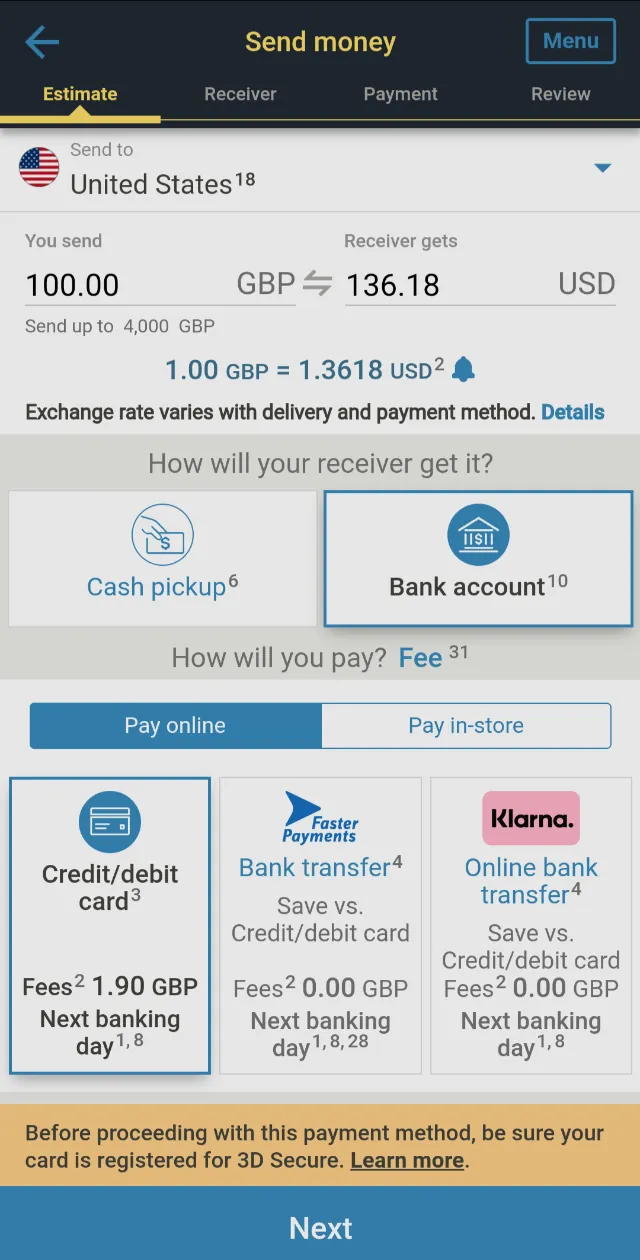This screenshot has height=1260, width=640.
Task: Expand the Send to country dropdown
Action: pyautogui.click(x=602, y=168)
